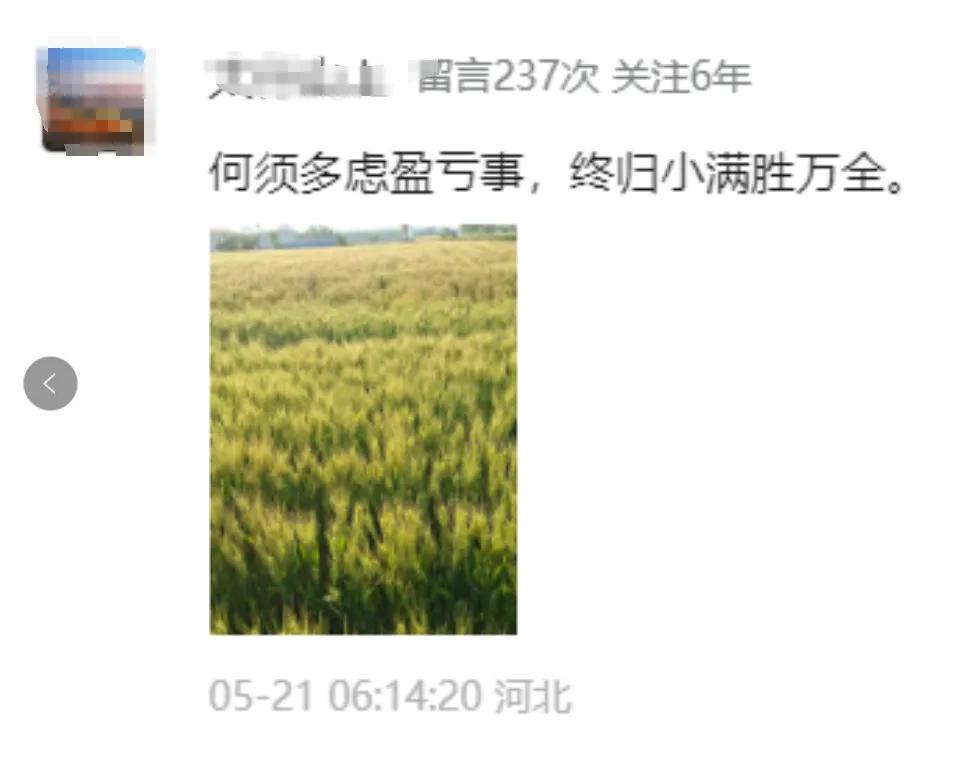The width and height of the screenshot is (967, 766).
Task: Open the commenter's profile avatar
Action: 92,100
